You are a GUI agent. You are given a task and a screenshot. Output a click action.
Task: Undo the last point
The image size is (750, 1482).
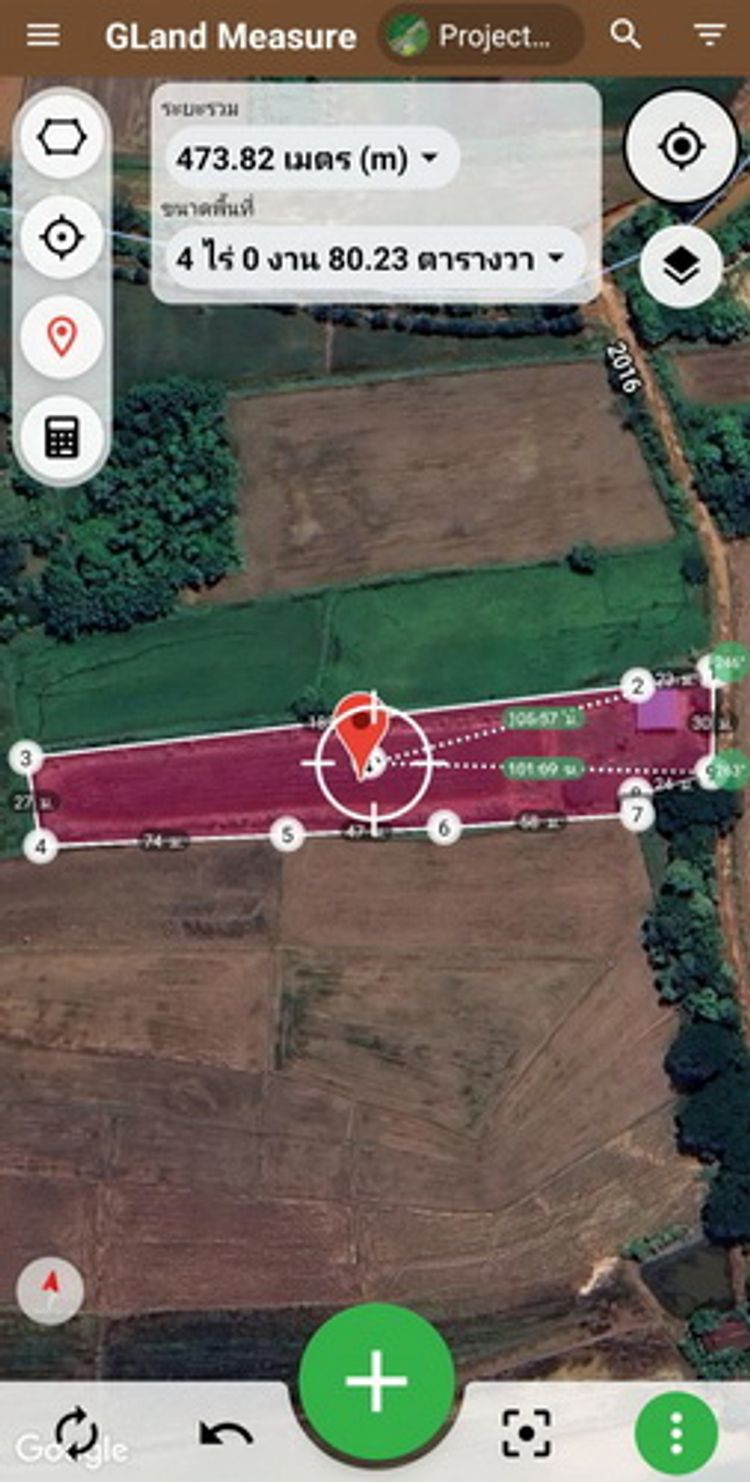coord(226,1433)
